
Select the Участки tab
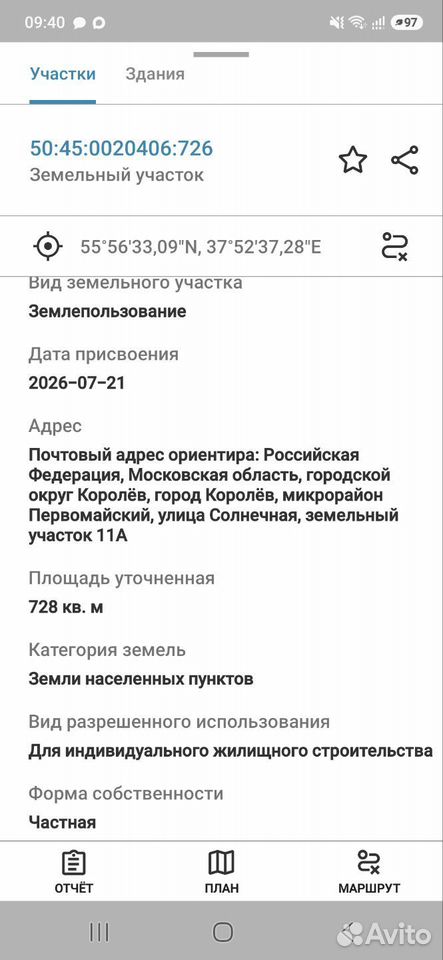(x=63, y=74)
